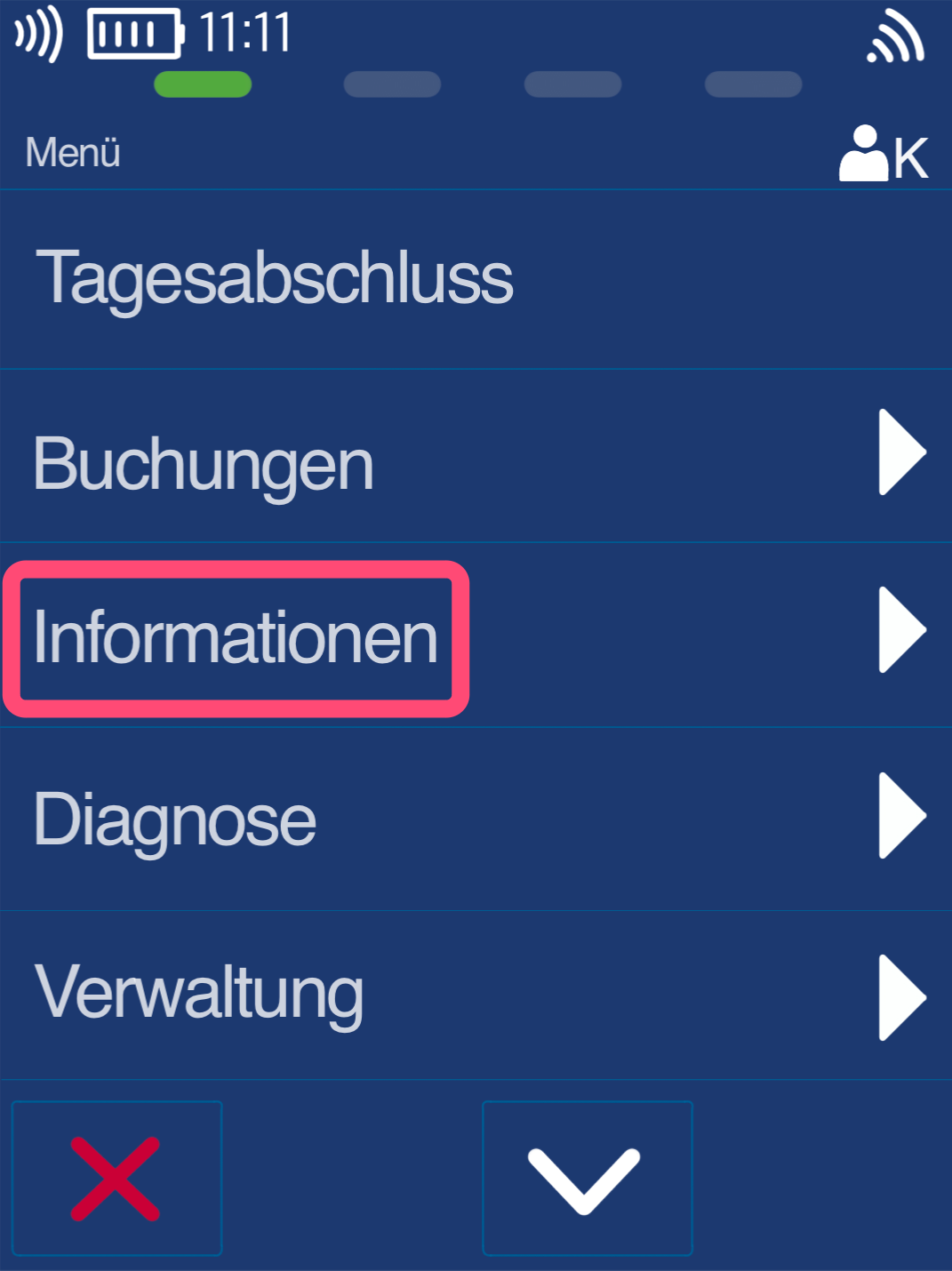This screenshot has height=1271, width=952.
Task: Open Tagesabschluss menu entry
Action: click(x=274, y=278)
